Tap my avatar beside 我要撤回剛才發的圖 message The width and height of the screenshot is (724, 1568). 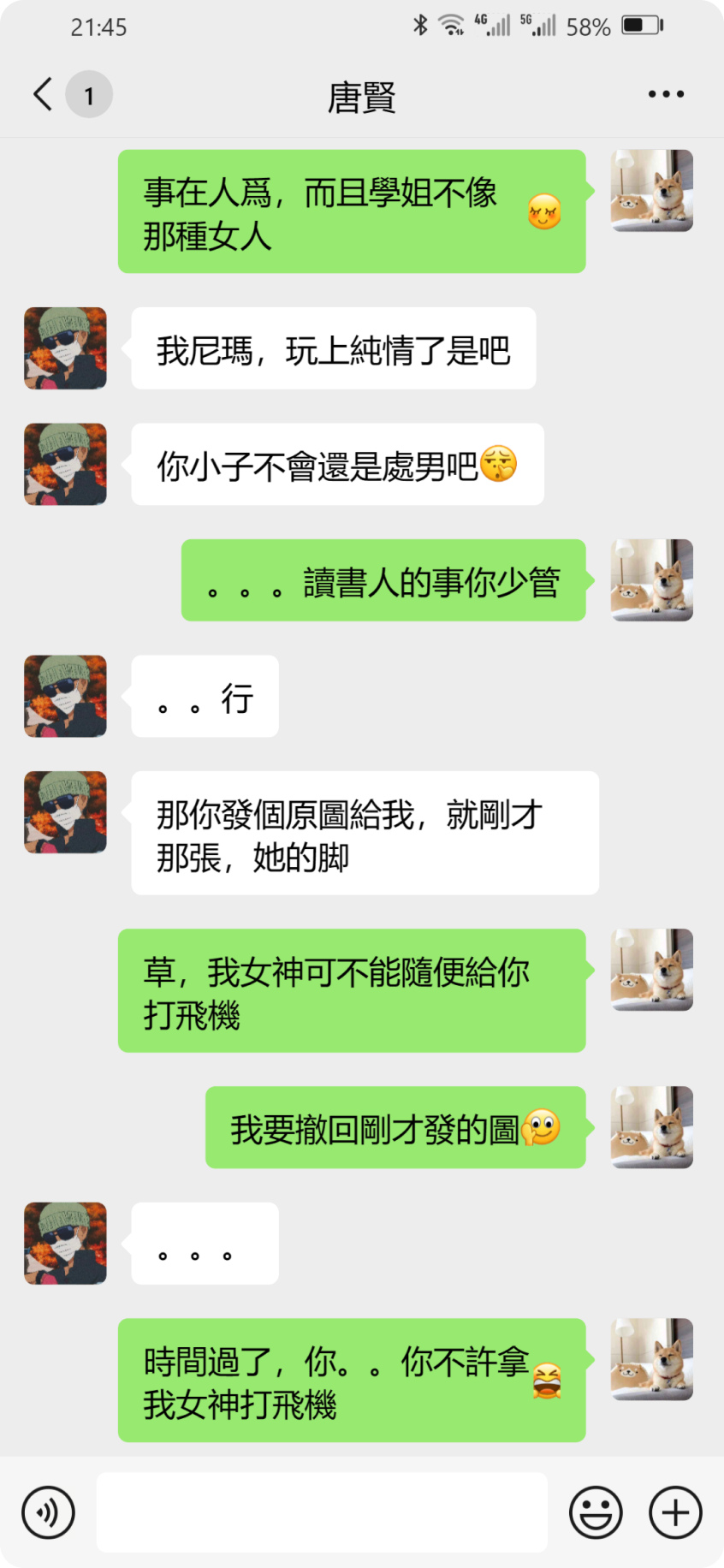tap(651, 1127)
